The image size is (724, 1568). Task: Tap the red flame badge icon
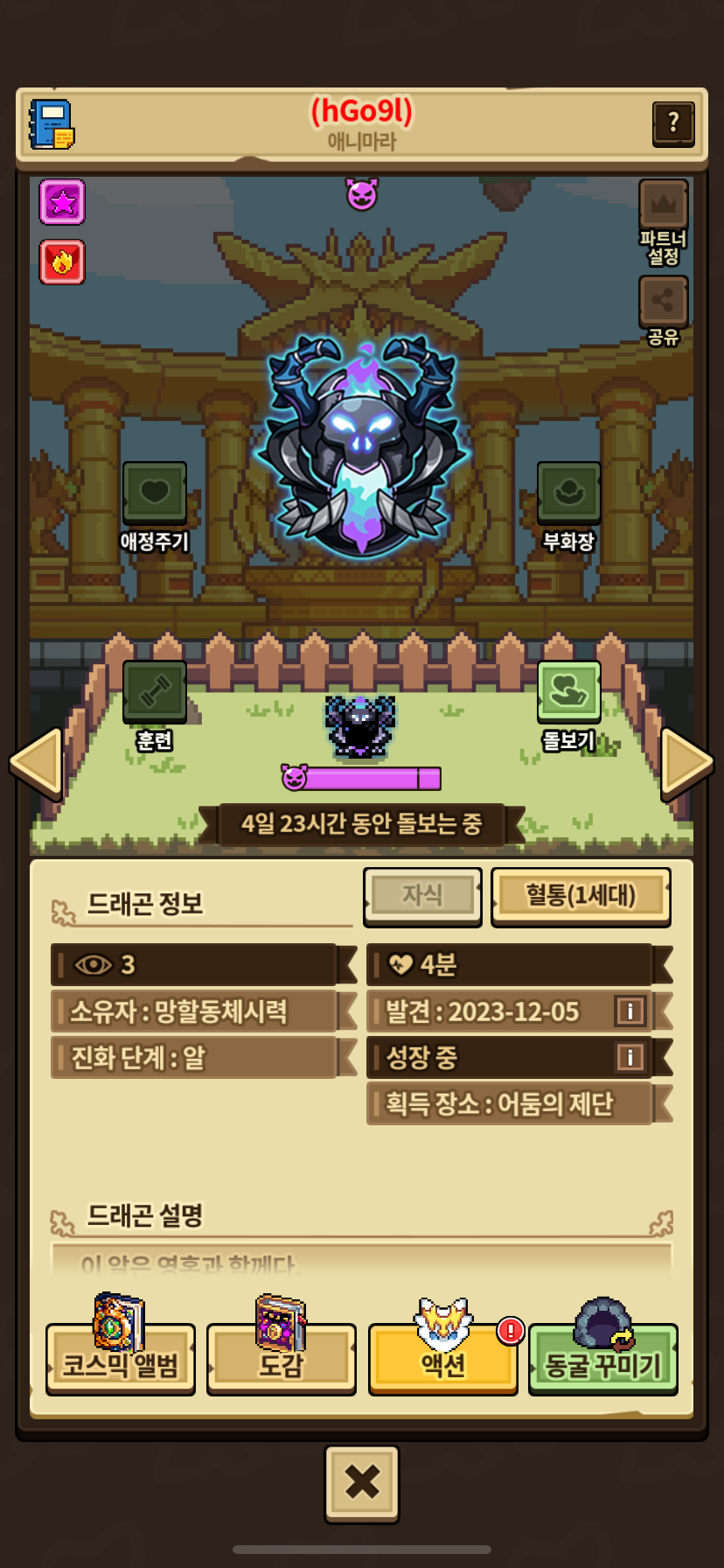(62, 262)
